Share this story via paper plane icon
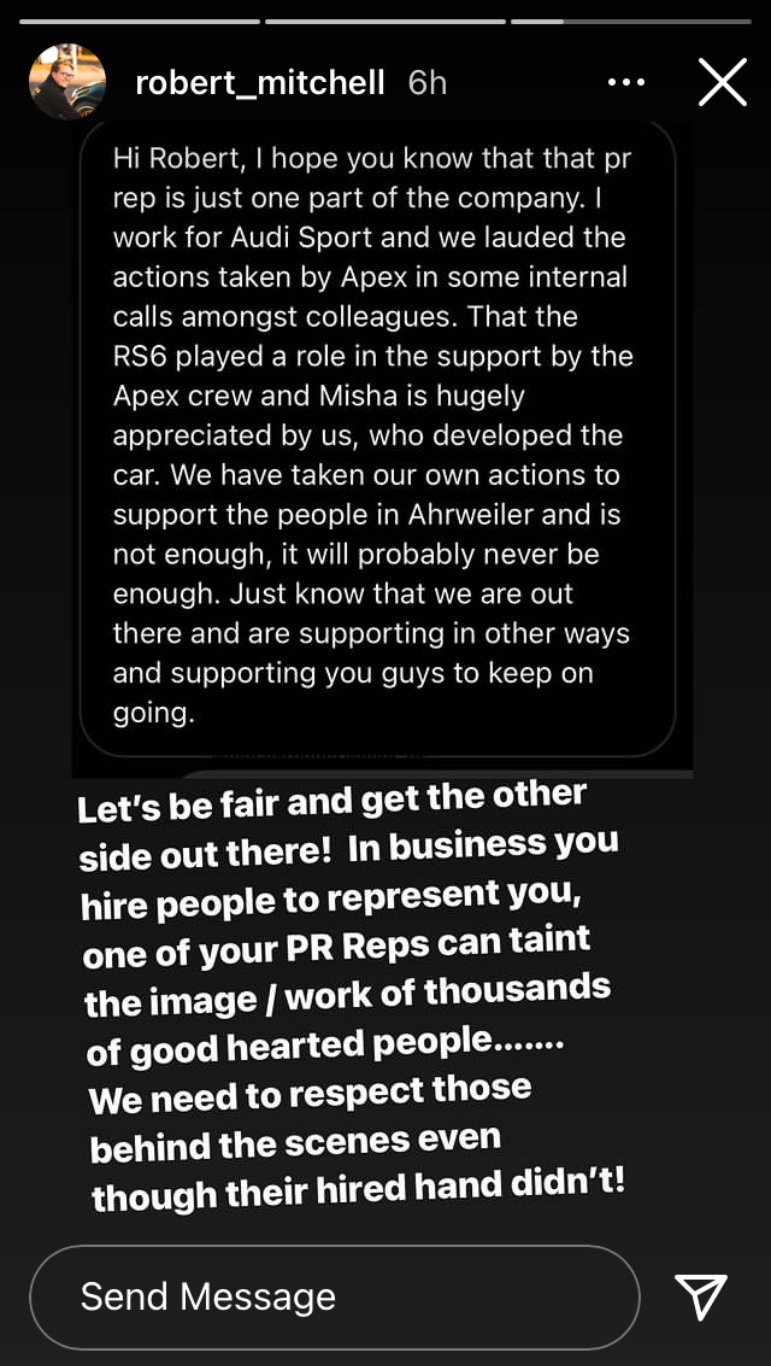 701,1297
